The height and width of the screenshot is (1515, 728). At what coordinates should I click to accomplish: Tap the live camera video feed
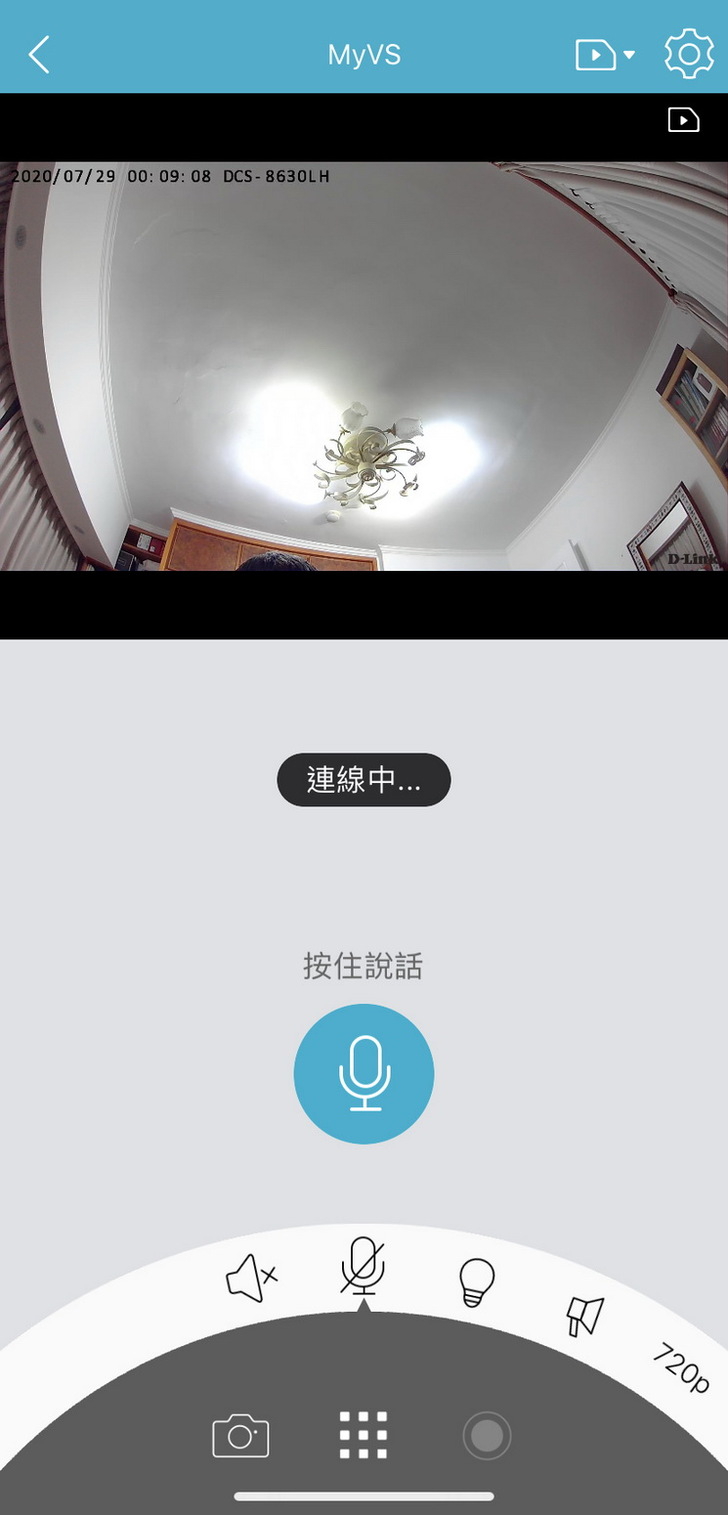(364, 366)
